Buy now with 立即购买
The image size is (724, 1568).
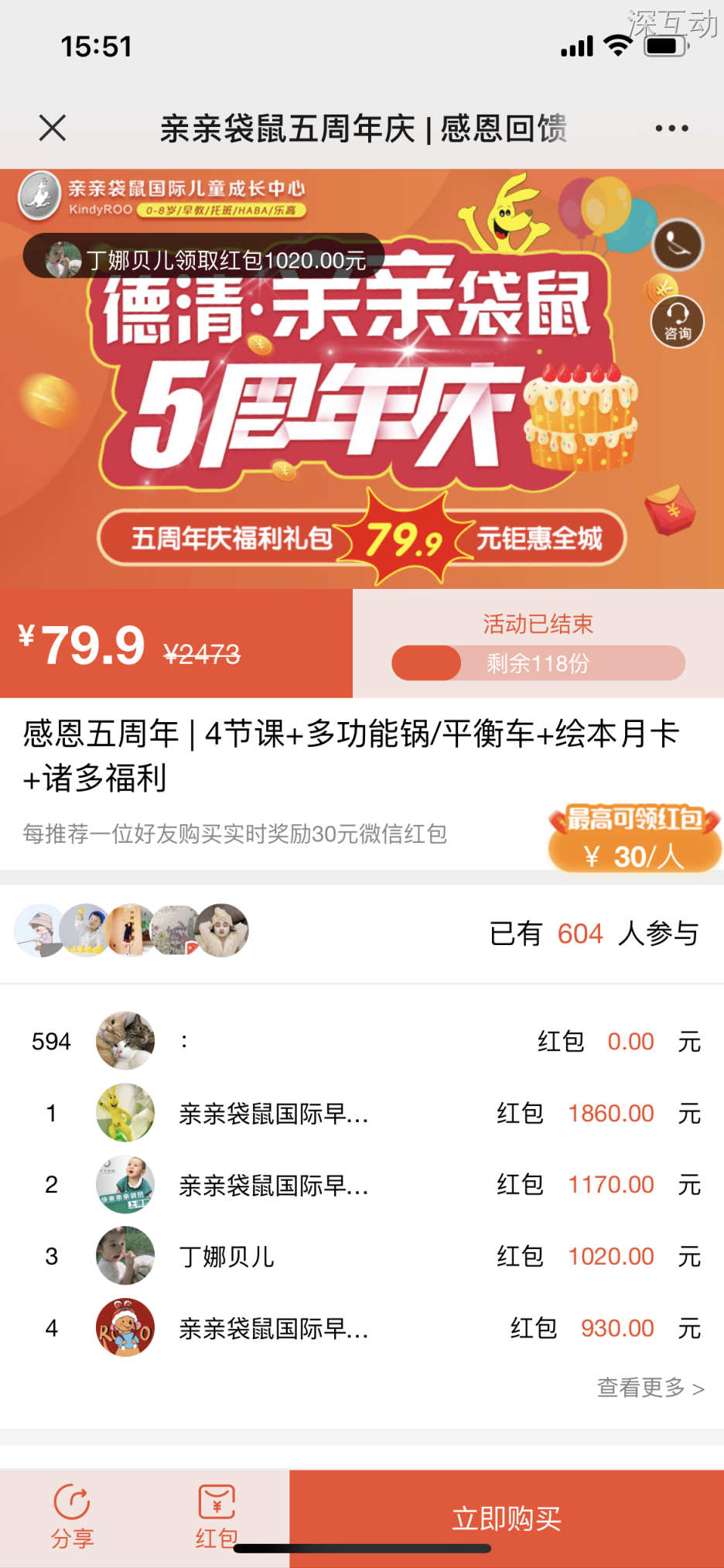pos(507,1518)
